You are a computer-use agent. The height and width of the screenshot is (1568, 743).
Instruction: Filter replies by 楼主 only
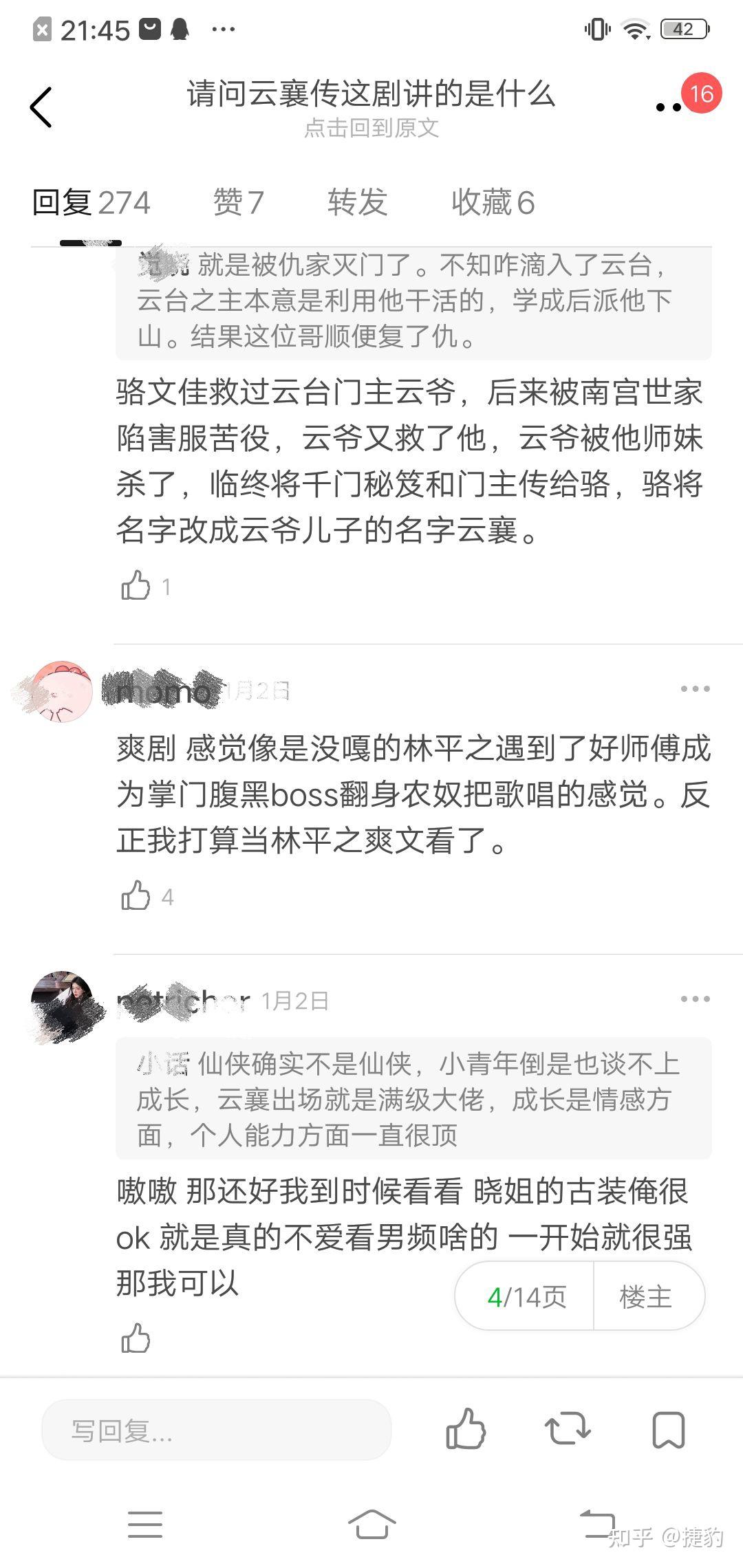(645, 1297)
